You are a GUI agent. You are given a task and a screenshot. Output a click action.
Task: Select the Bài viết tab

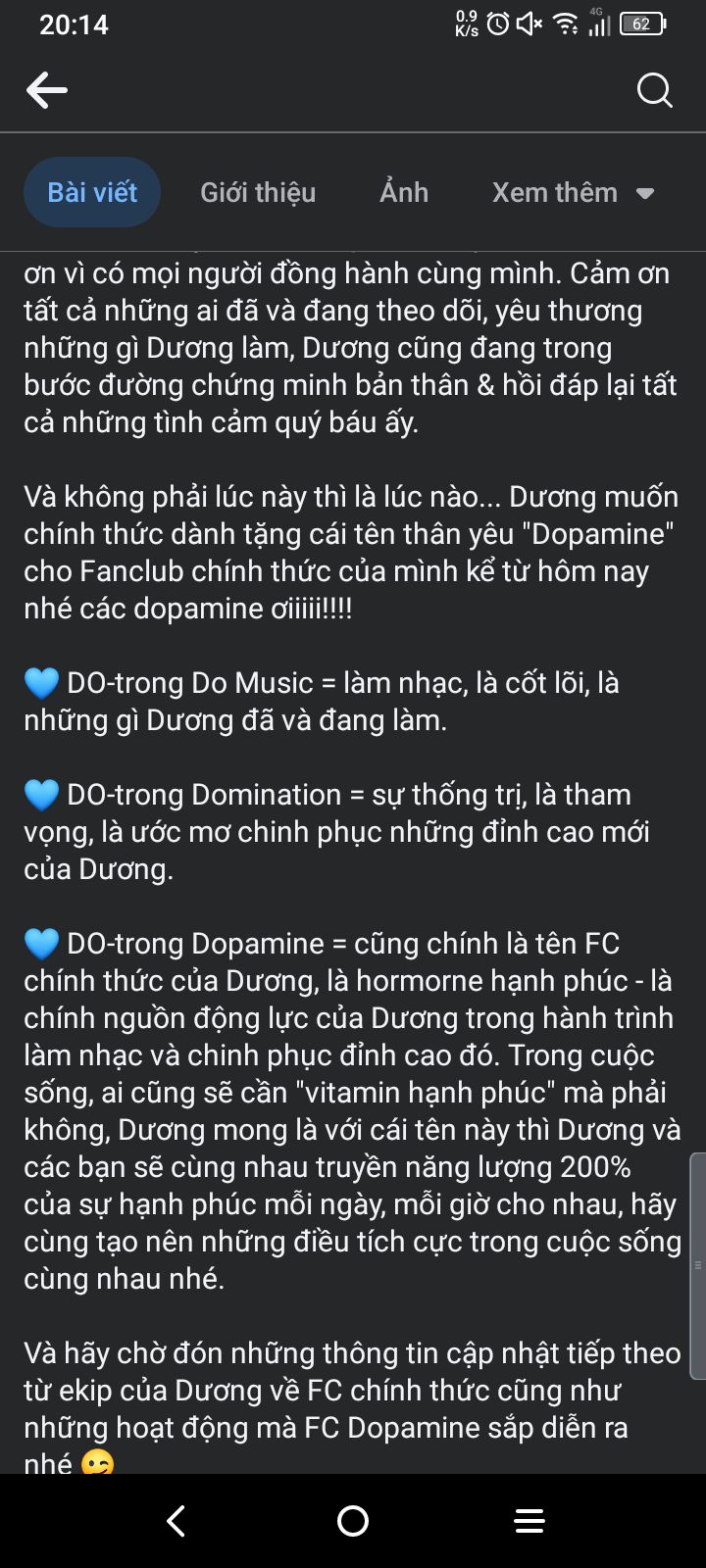pyautogui.click(x=92, y=192)
